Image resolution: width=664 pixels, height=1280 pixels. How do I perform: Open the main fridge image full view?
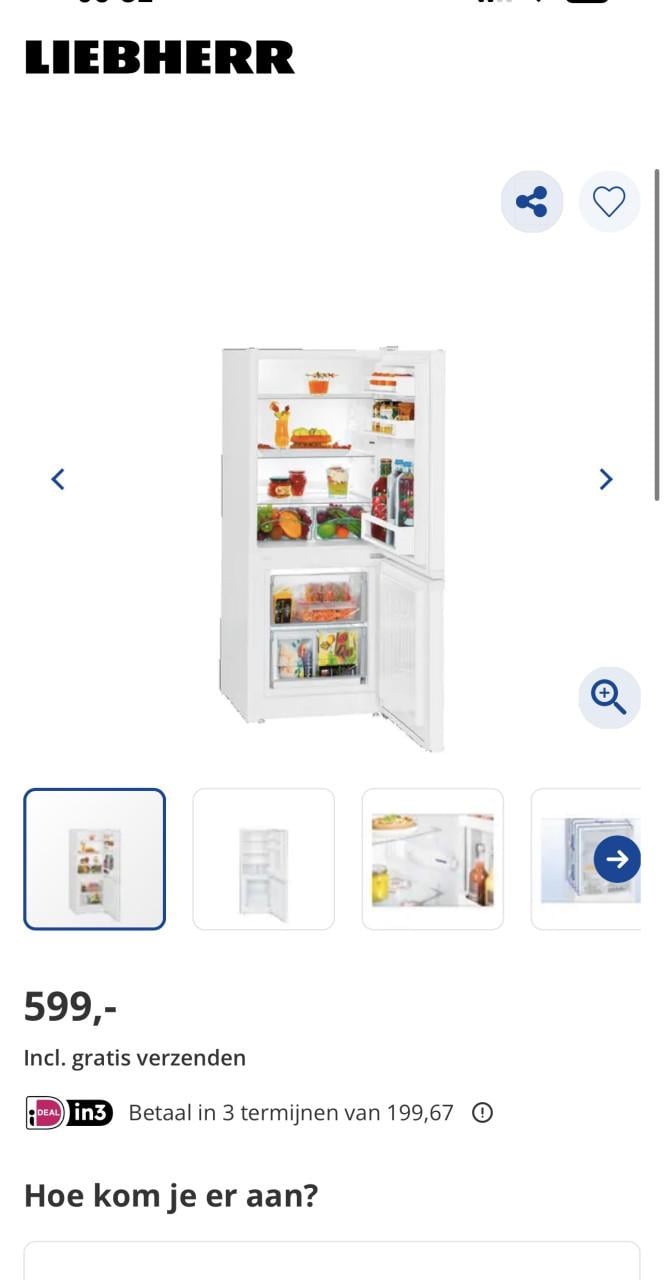332,548
